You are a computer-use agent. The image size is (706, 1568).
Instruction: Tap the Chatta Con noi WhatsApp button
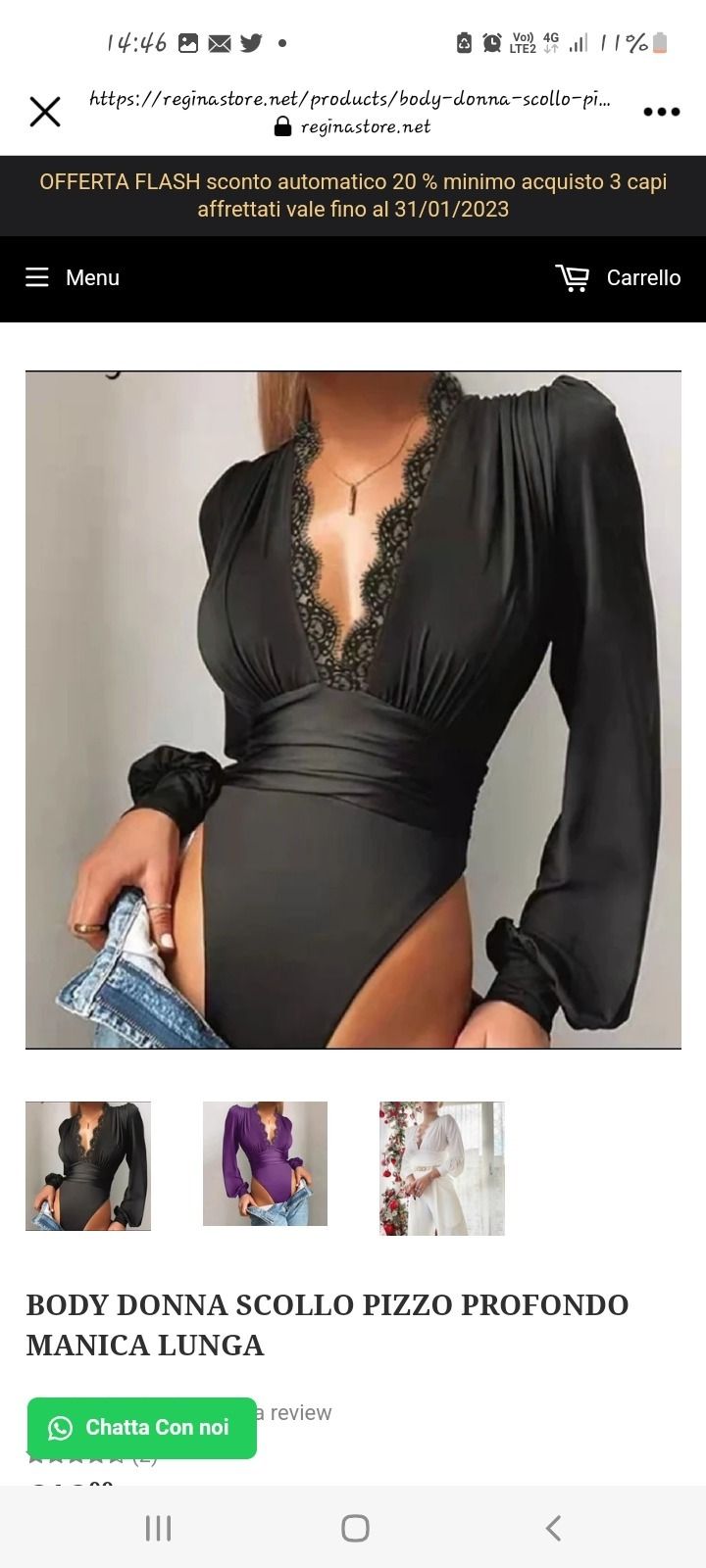click(x=142, y=1428)
